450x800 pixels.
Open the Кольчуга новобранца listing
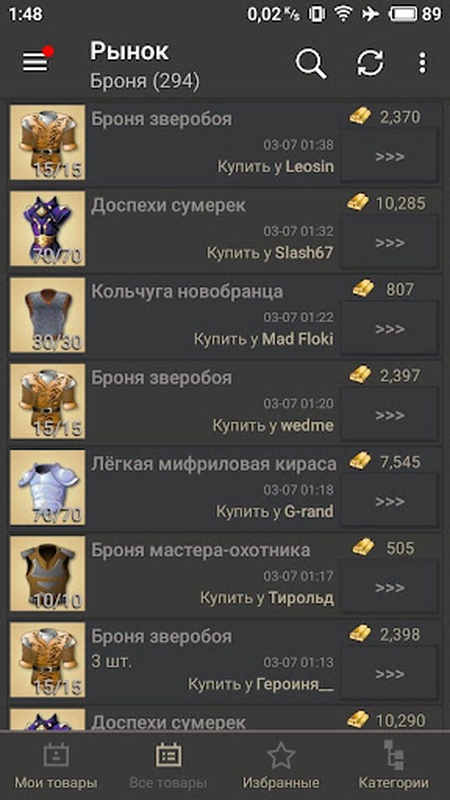point(225,315)
